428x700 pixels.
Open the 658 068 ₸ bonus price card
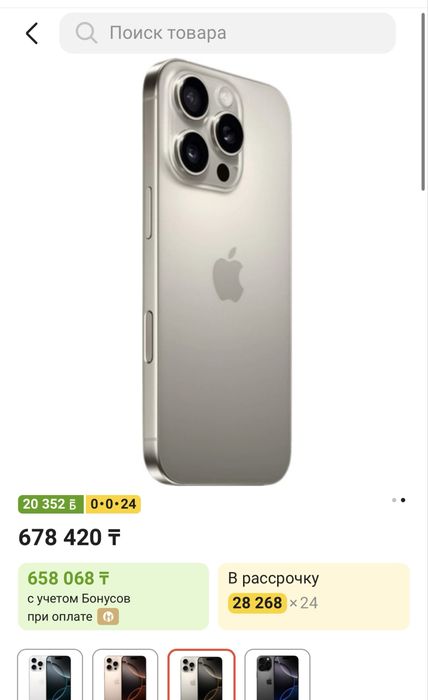[x=113, y=596]
